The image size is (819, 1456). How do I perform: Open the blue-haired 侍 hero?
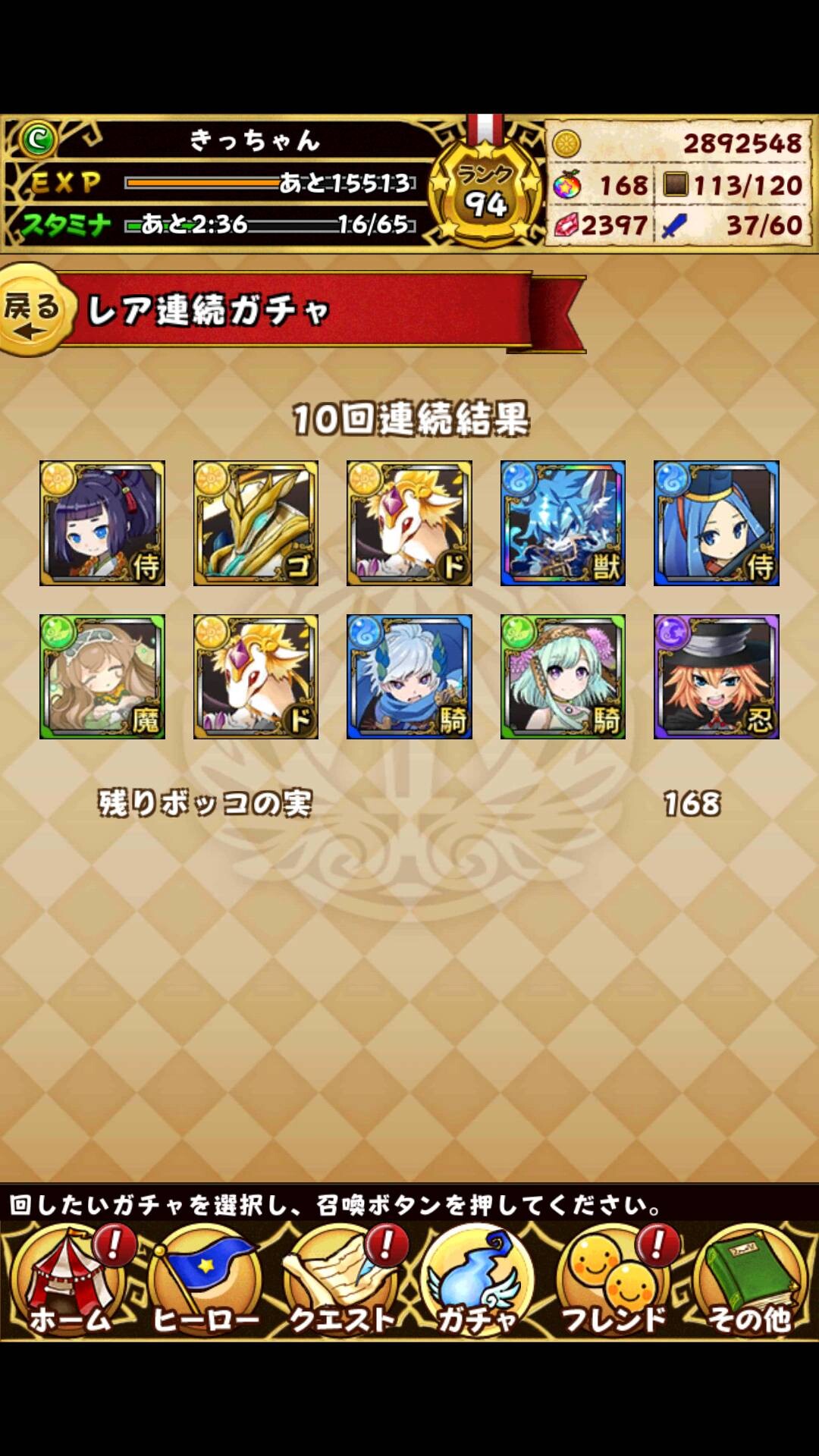717,523
